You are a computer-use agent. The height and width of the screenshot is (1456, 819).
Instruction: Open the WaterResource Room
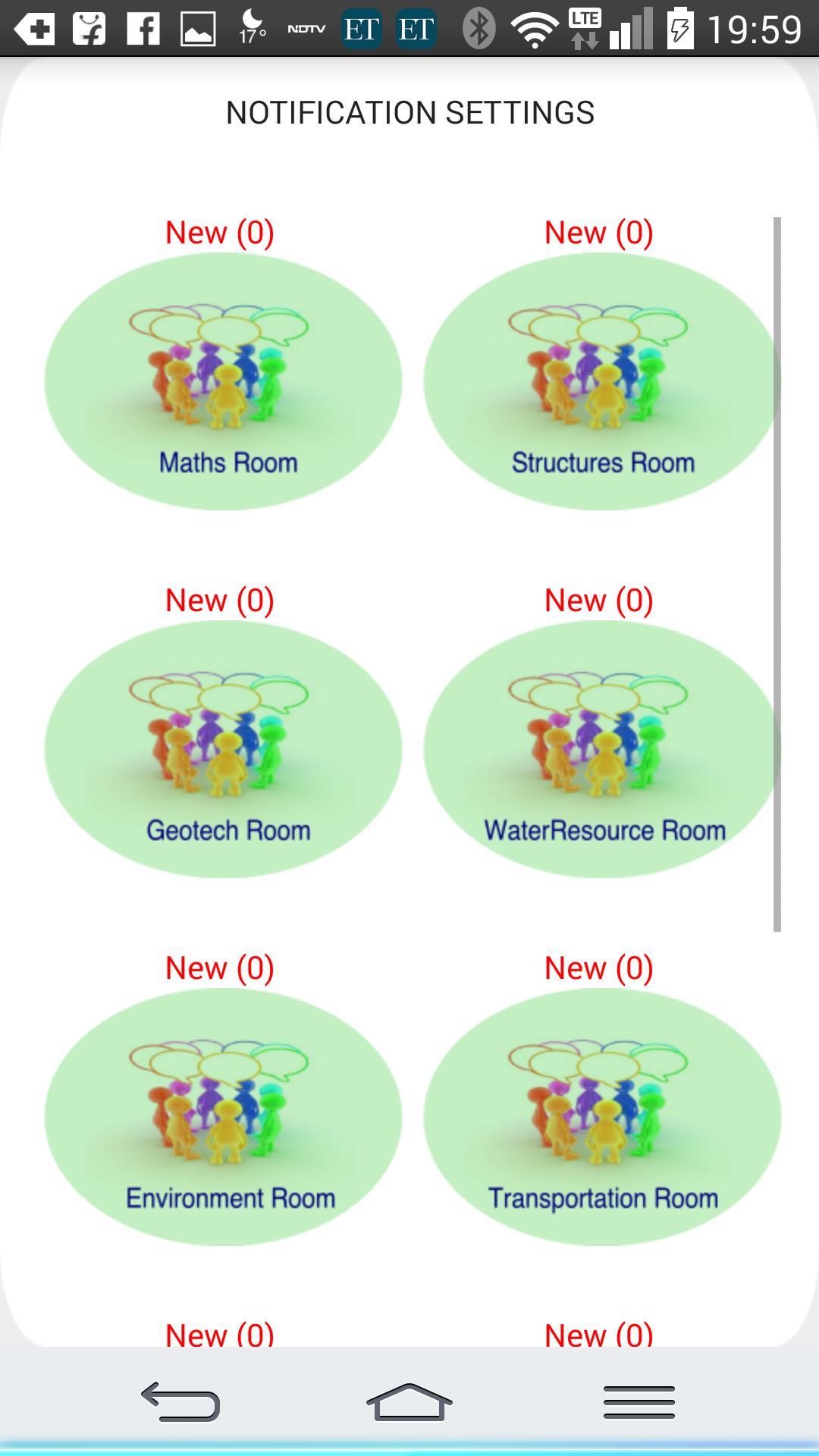pyautogui.click(x=601, y=749)
